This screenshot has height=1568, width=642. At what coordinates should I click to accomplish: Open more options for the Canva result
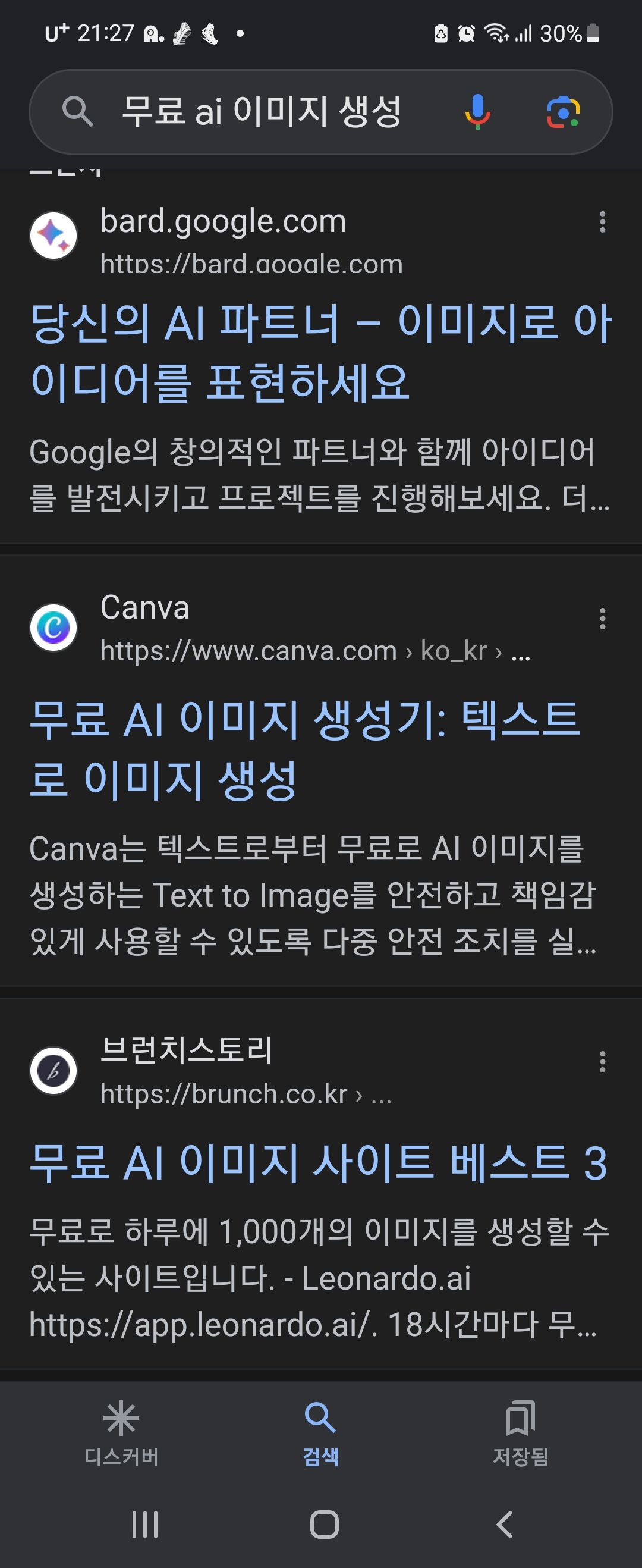(602, 619)
